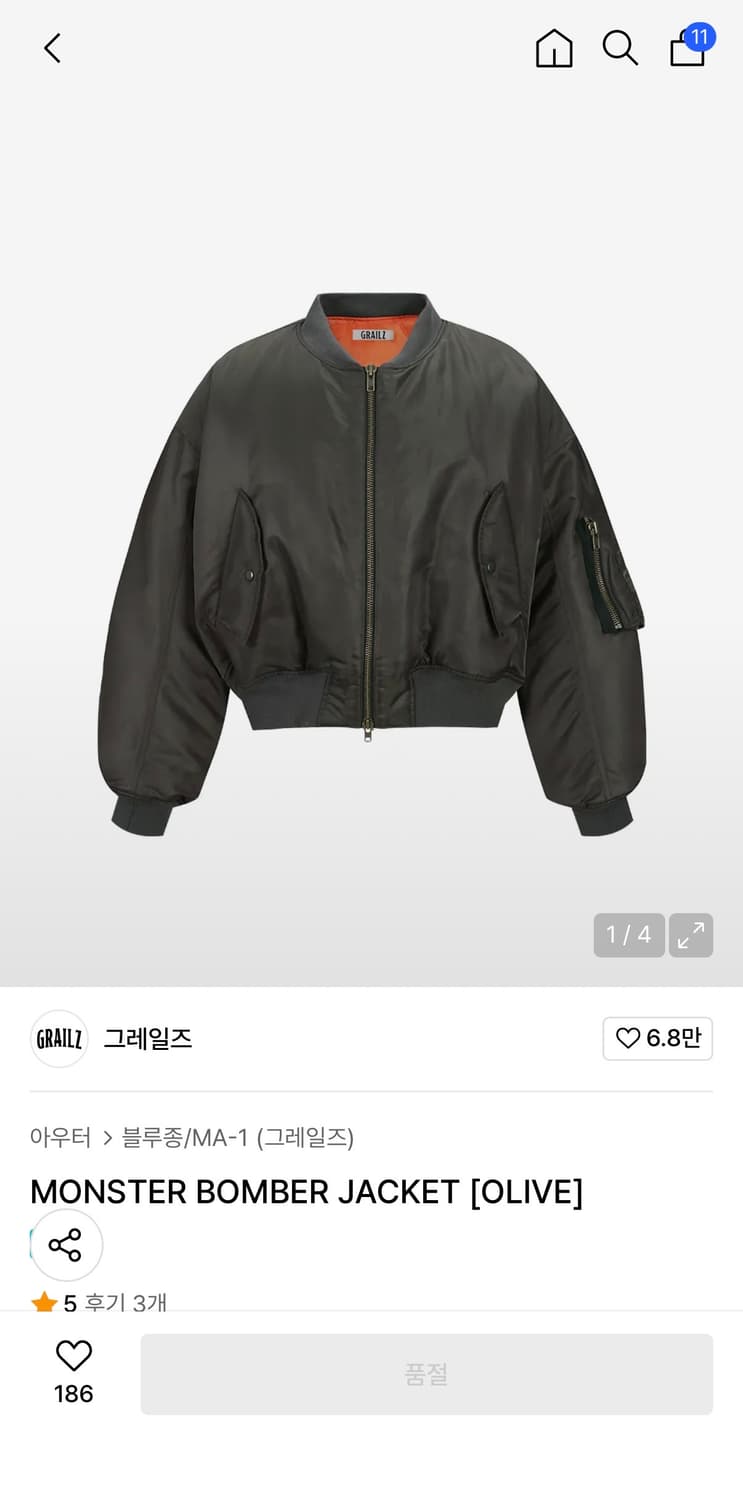This screenshot has height=1500, width=743.
Task: Expand the image with the fullscreen arrows icon
Action: tap(691, 935)
